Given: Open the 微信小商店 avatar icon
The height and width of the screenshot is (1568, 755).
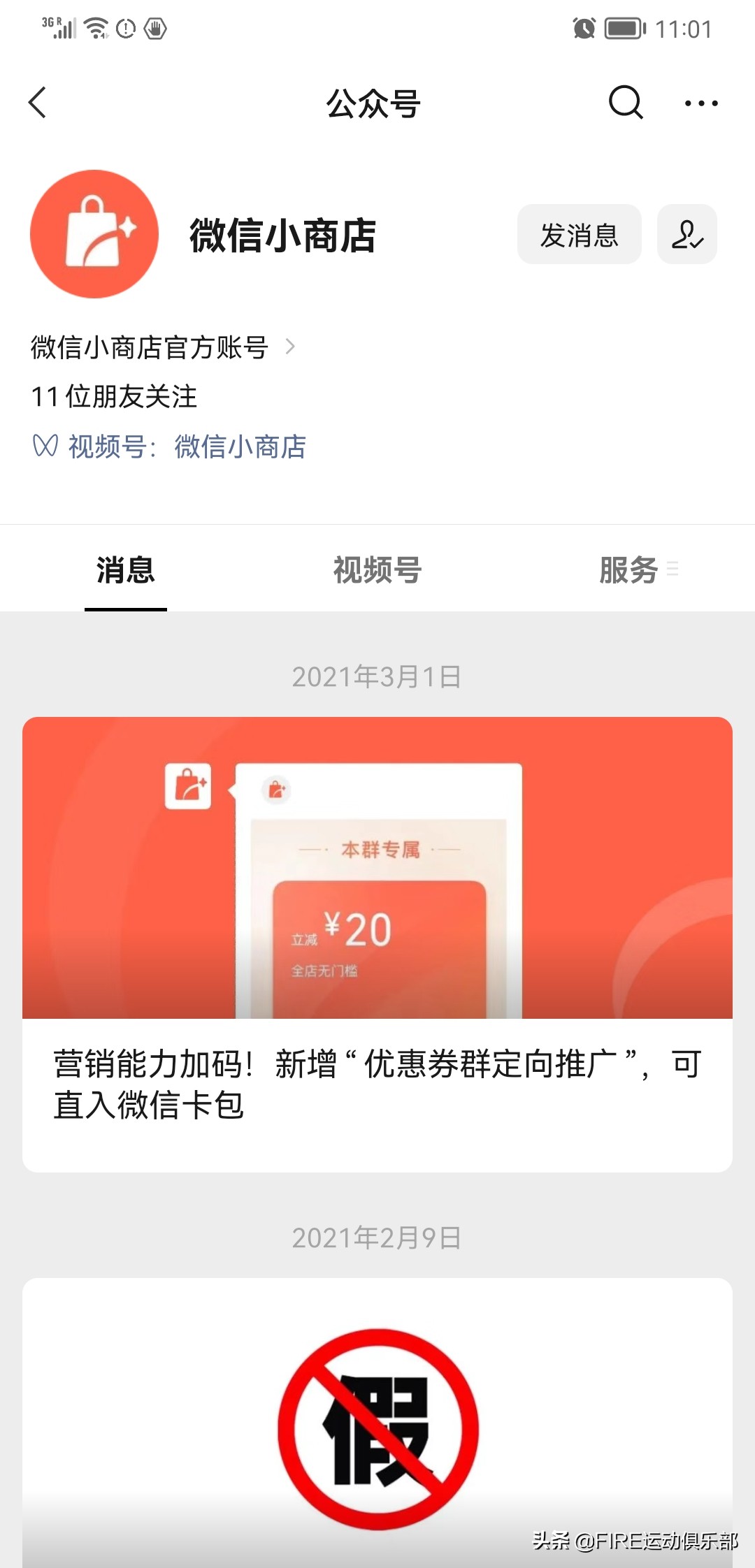Looking at the screenshot, I should tap(94, 235).
